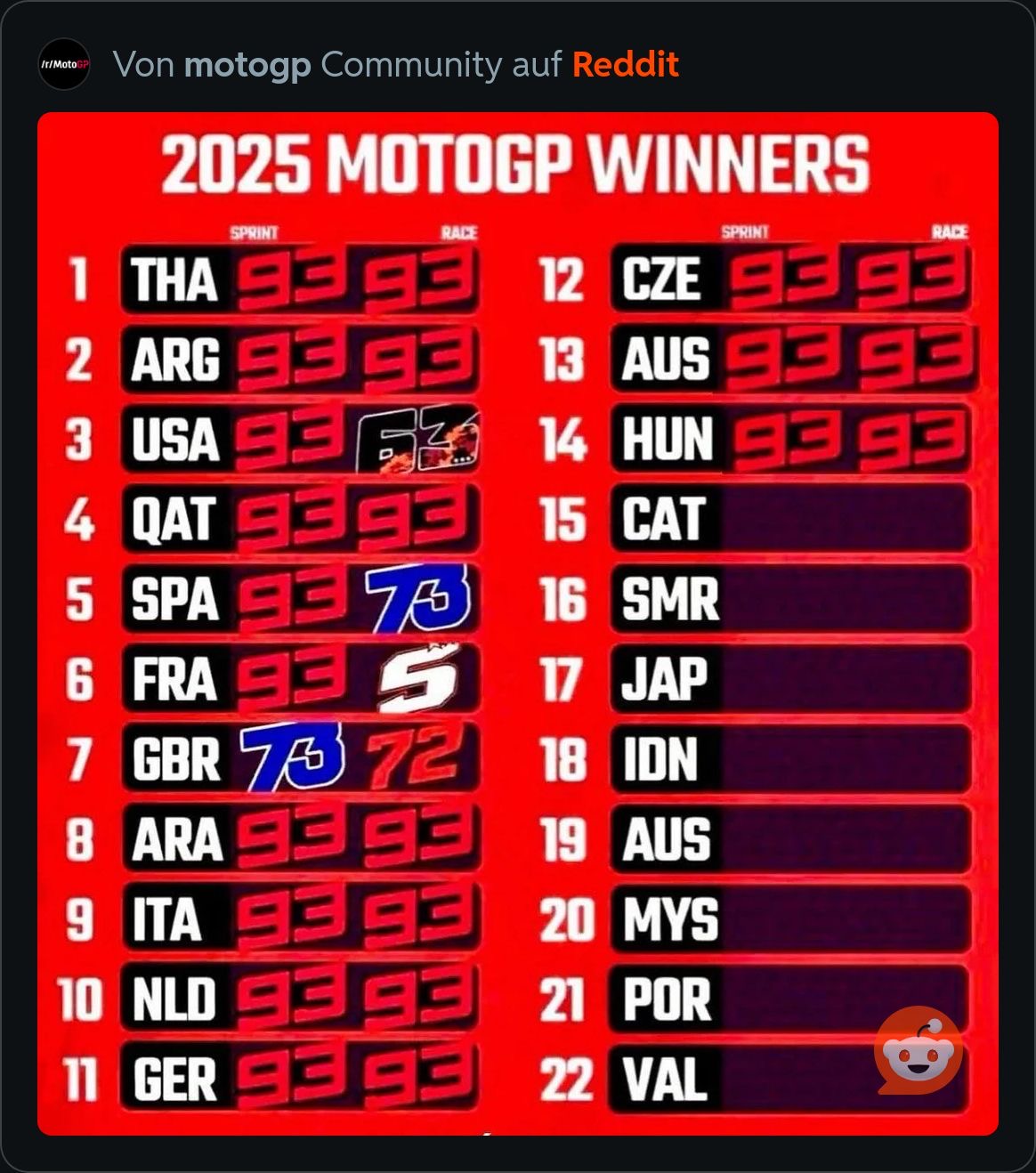The image size is (1036, 1173).
Task: Open the r/MotoGP community avatar
Action: 64,64
